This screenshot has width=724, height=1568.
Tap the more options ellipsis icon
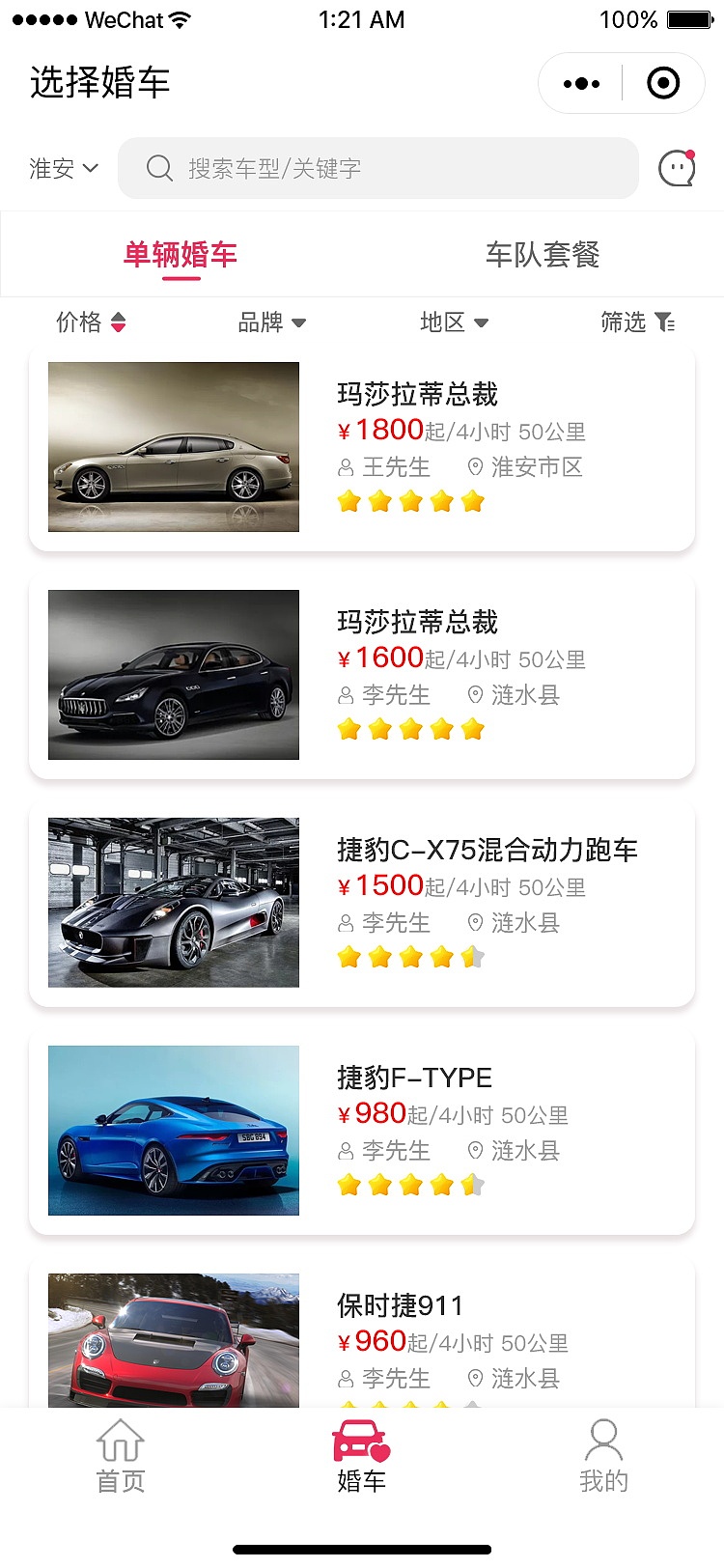pos(580,83)
